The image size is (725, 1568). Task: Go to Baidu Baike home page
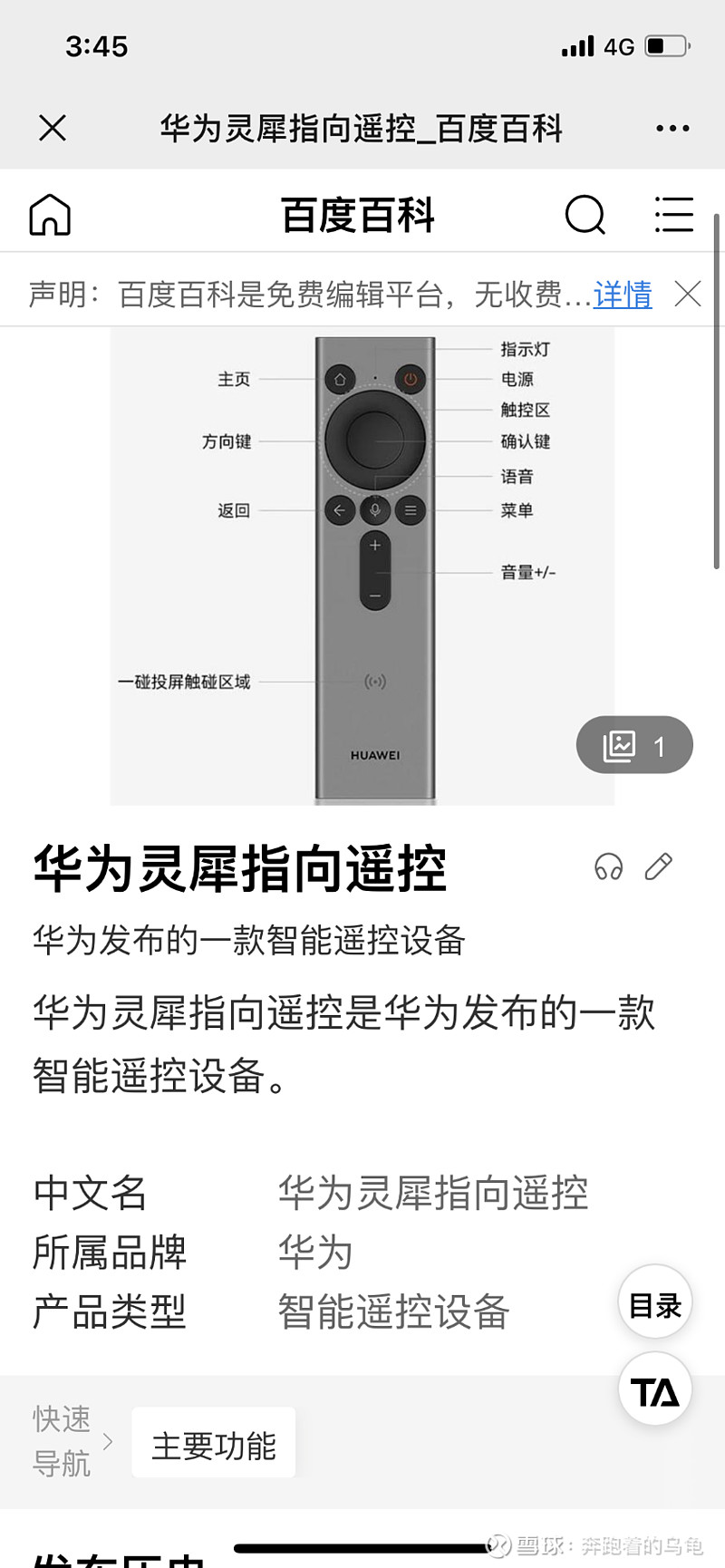coord(50,215)
